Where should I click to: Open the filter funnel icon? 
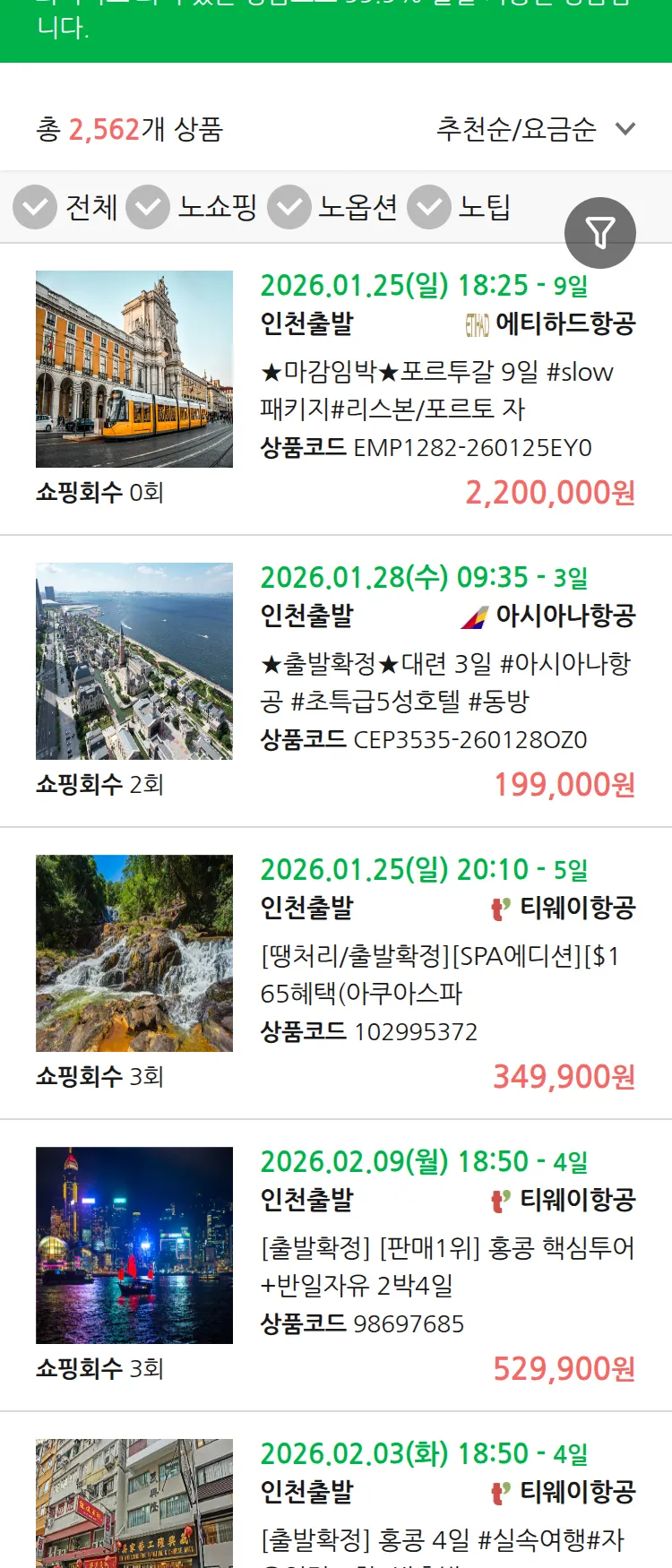pyautogui.click(x=600, y=232)
